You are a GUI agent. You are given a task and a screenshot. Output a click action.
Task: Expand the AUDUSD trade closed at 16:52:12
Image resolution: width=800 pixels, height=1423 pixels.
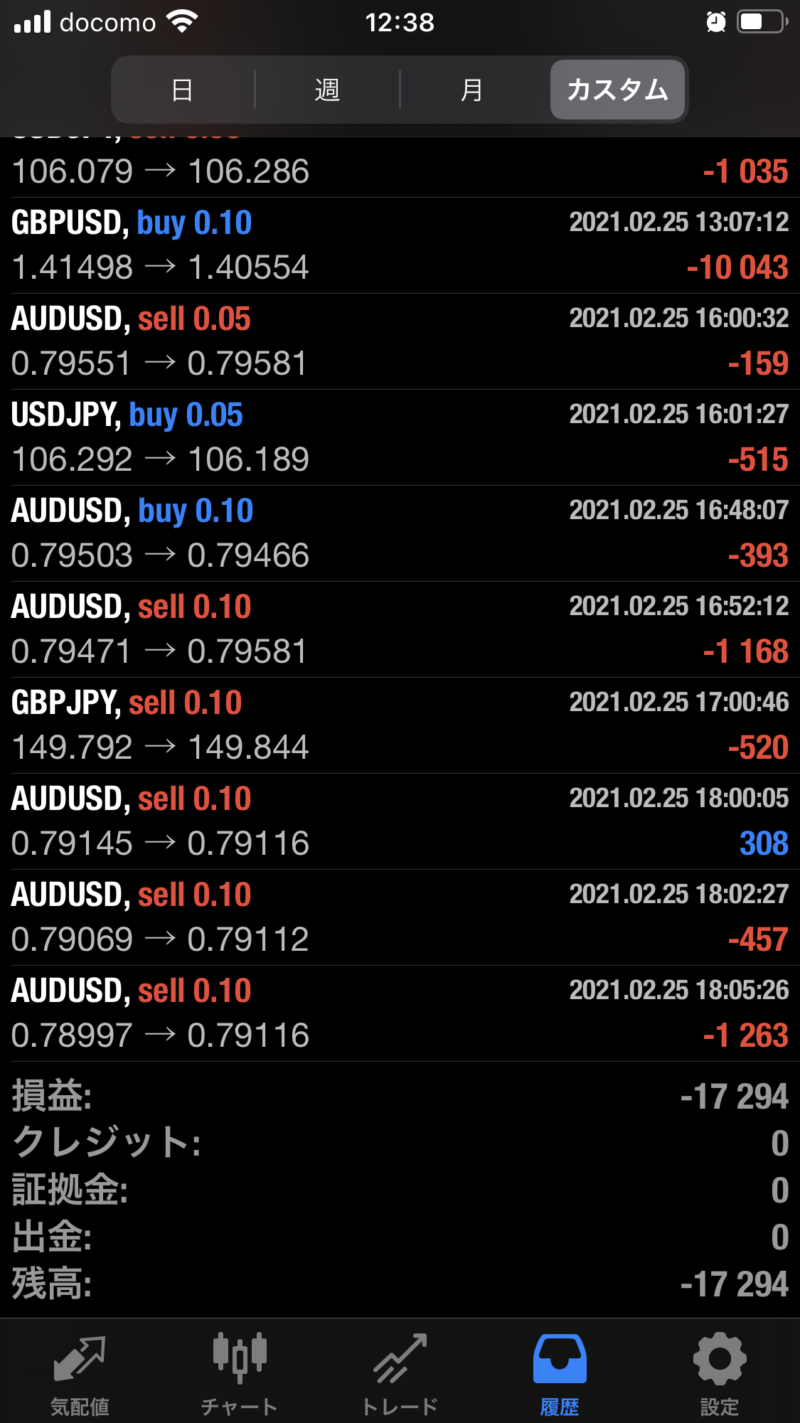click(400, 629)
